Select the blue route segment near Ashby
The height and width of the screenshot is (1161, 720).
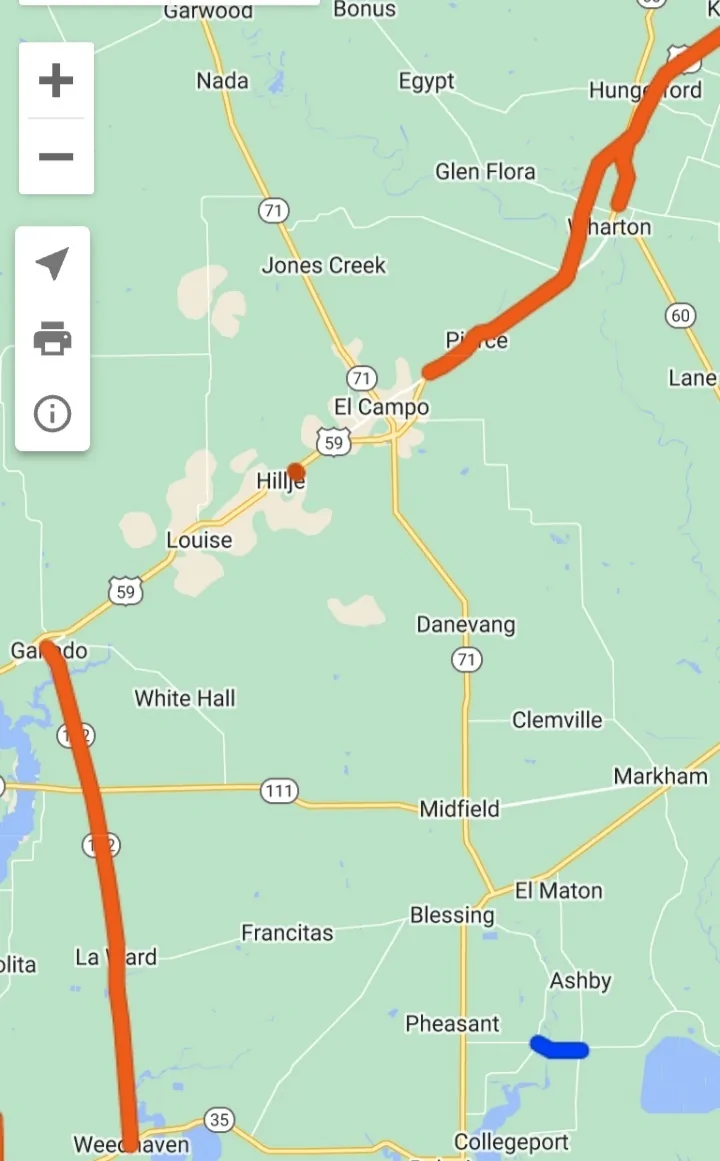tap(559, 1048)
